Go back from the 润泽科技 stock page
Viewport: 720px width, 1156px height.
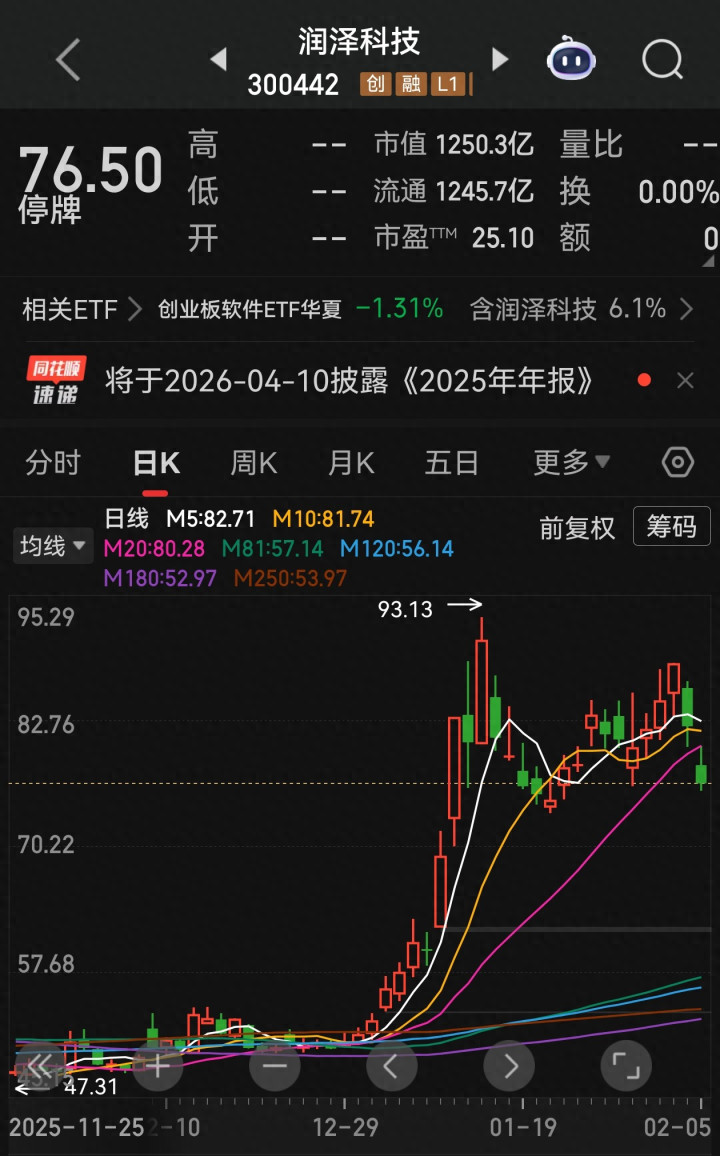67,61
